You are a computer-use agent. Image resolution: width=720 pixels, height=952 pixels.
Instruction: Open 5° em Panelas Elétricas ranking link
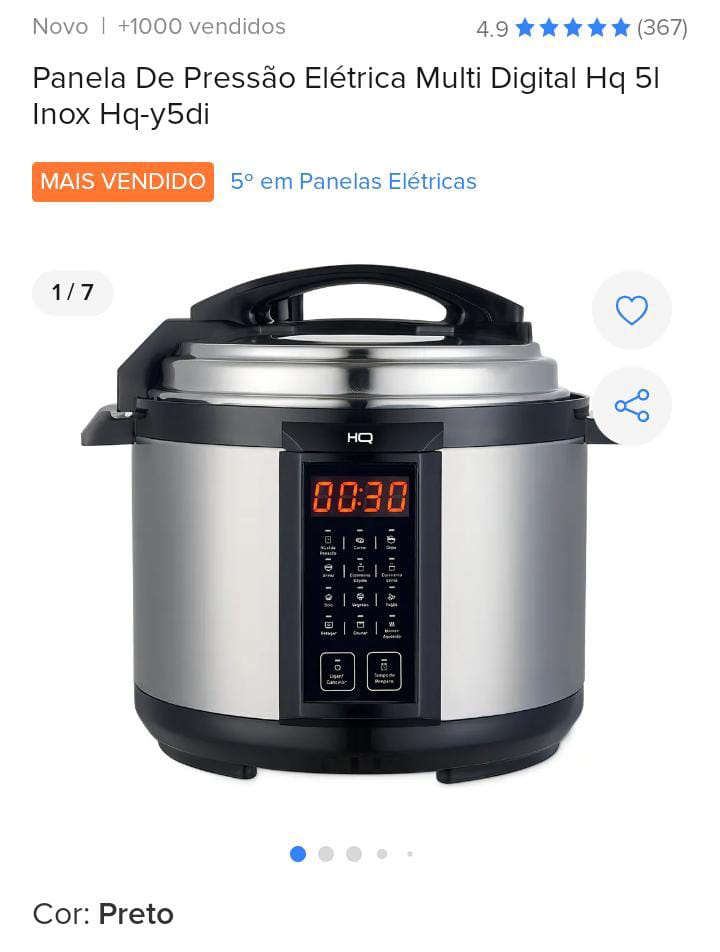(x=352, y=181)
